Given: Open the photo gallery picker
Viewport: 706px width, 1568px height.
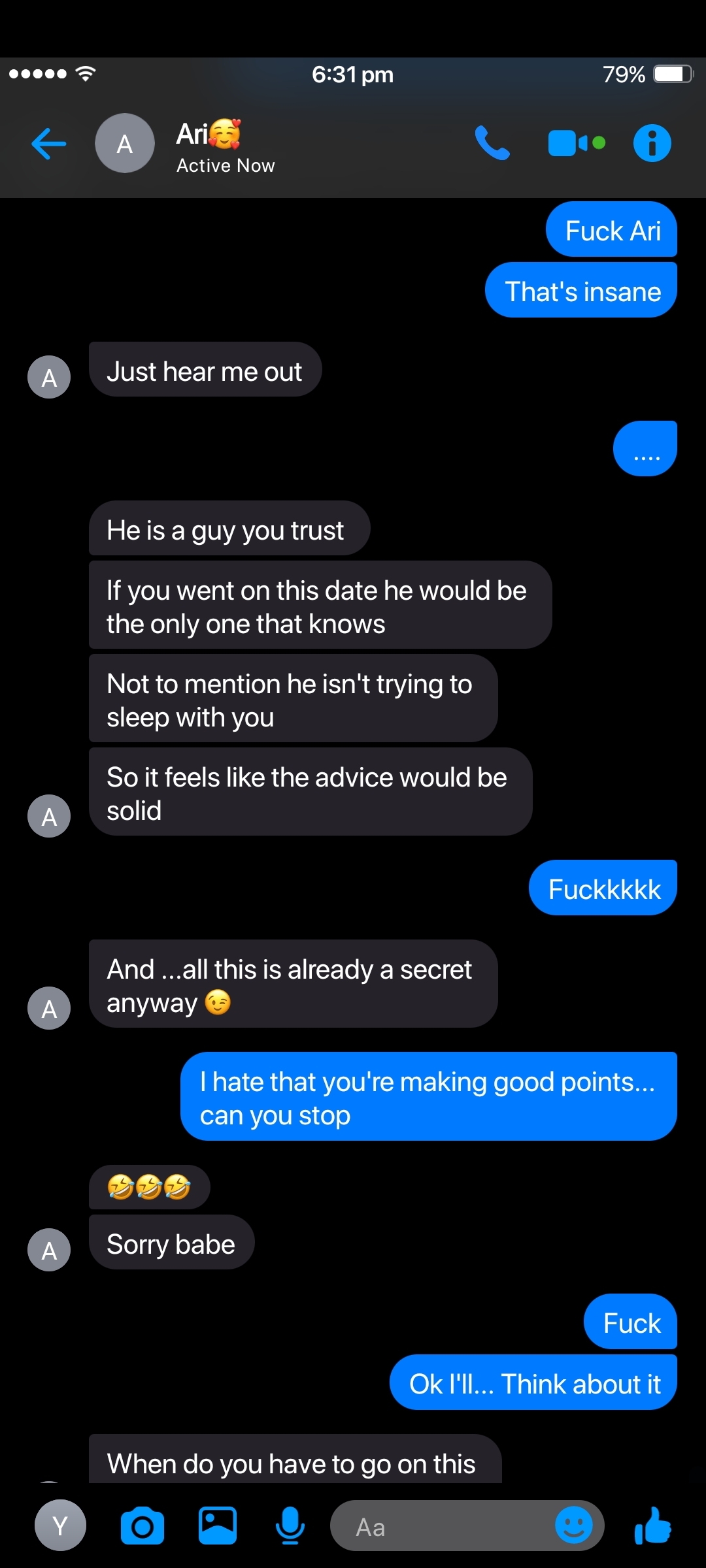Looking at the screenshot, I should point(217,1526).
